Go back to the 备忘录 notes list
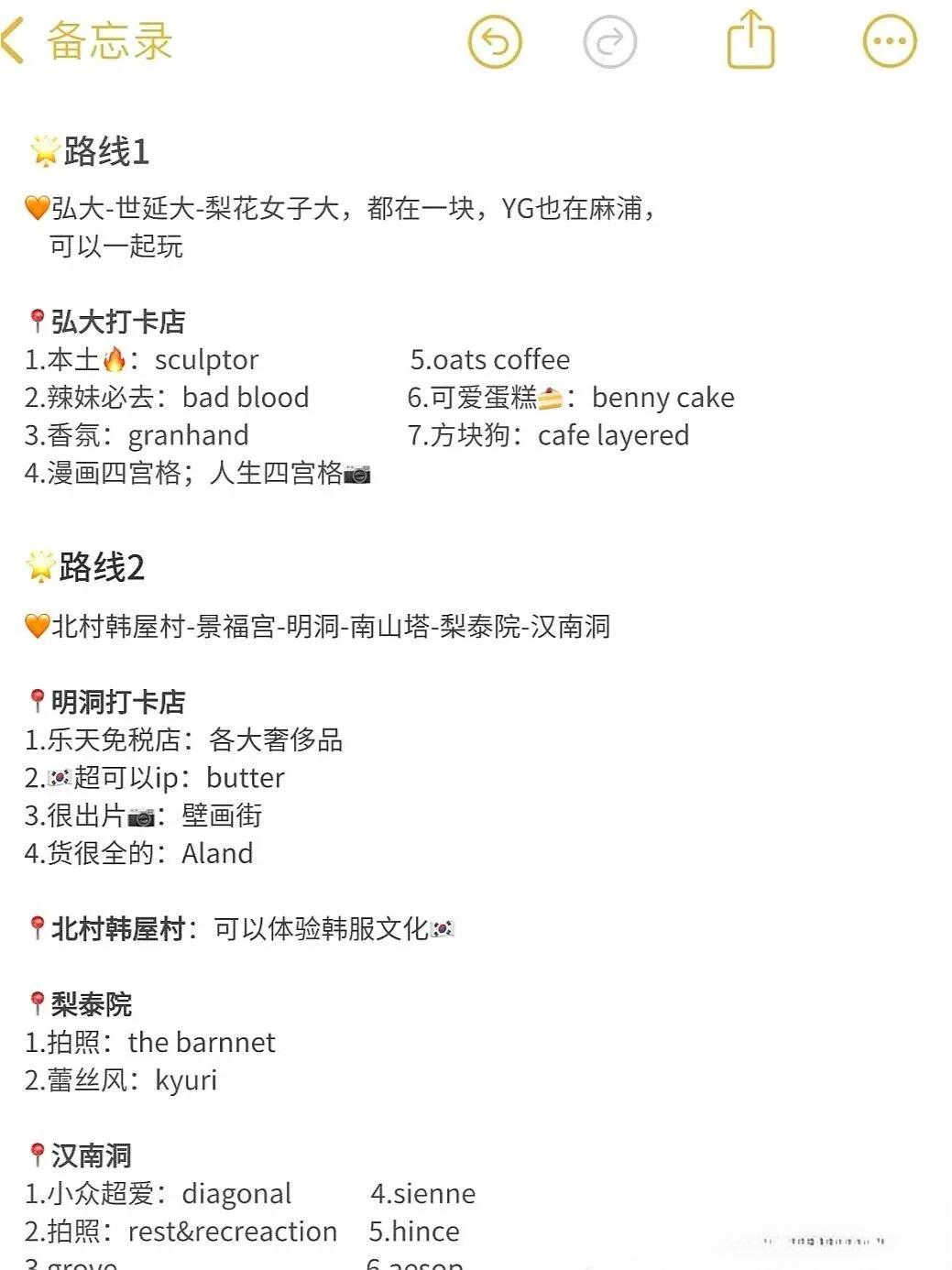952x1270 pixels. (87, 41)
